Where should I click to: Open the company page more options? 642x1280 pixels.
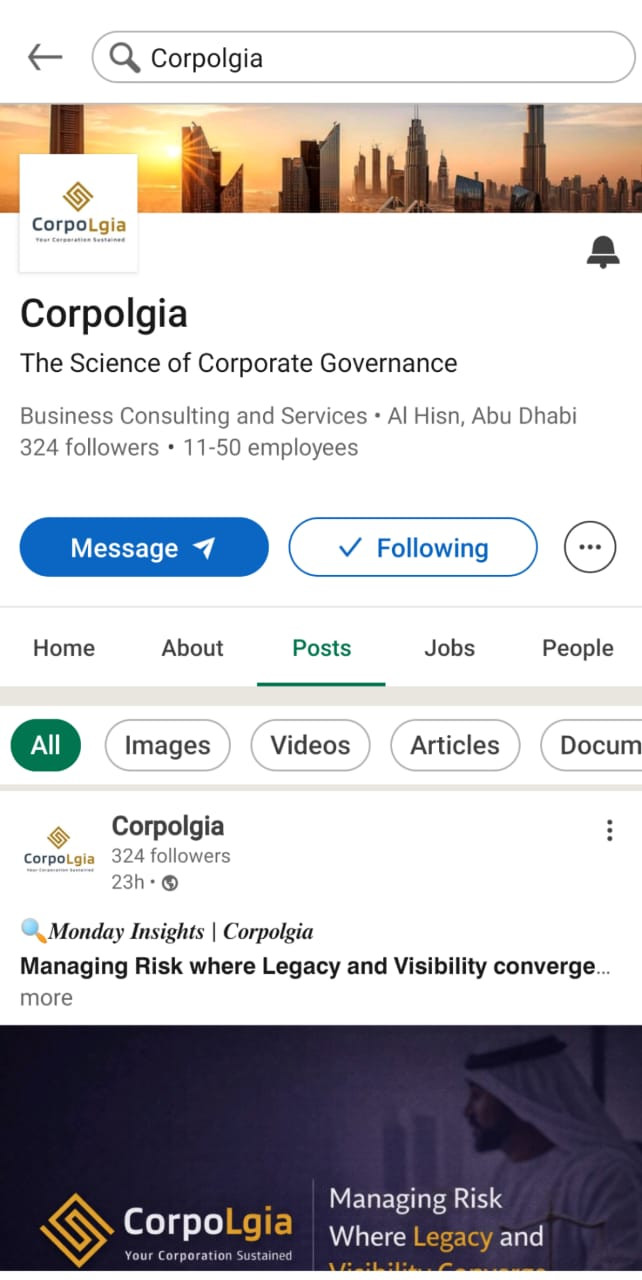590,547
